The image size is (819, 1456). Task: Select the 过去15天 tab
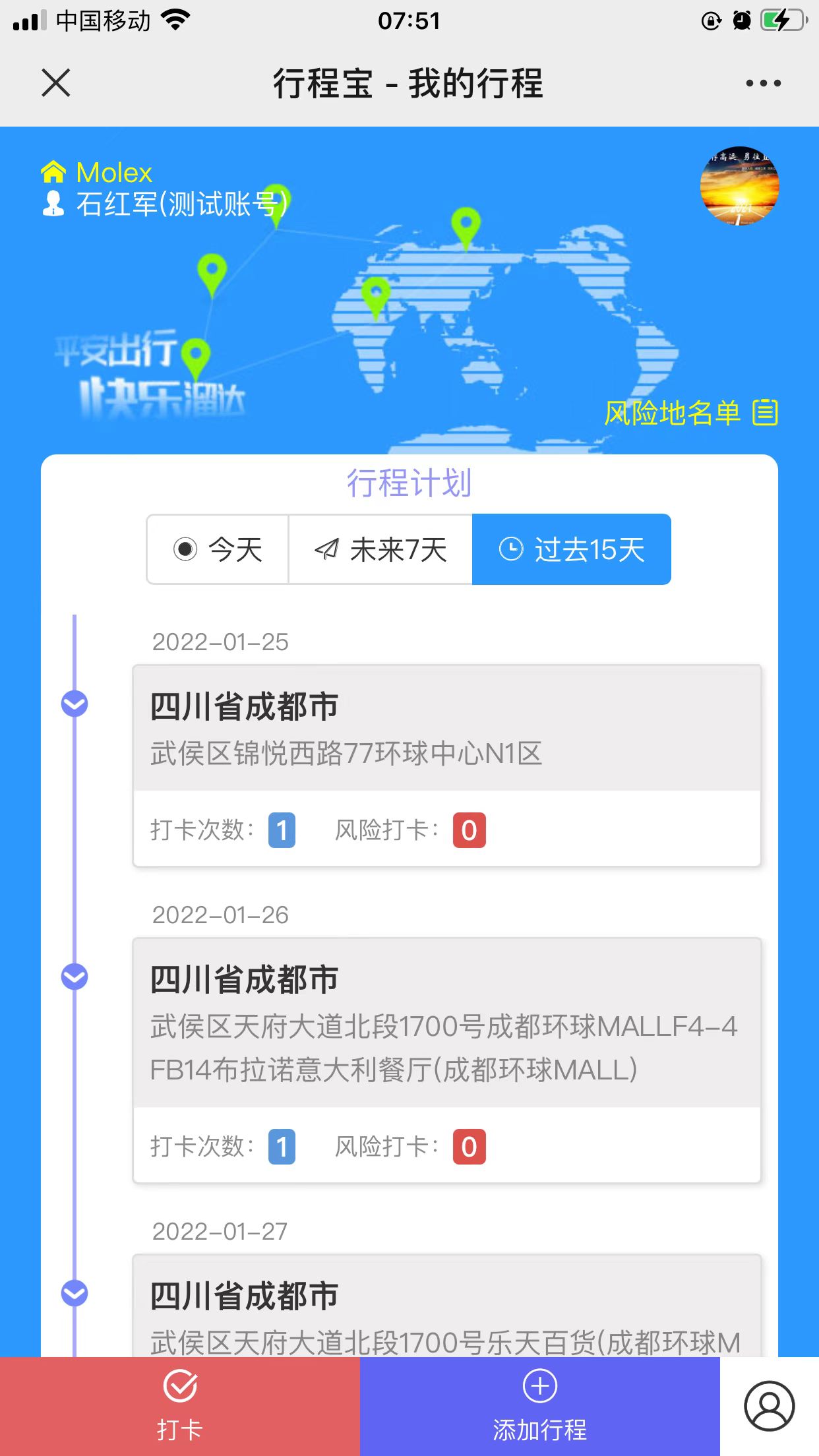571,549
